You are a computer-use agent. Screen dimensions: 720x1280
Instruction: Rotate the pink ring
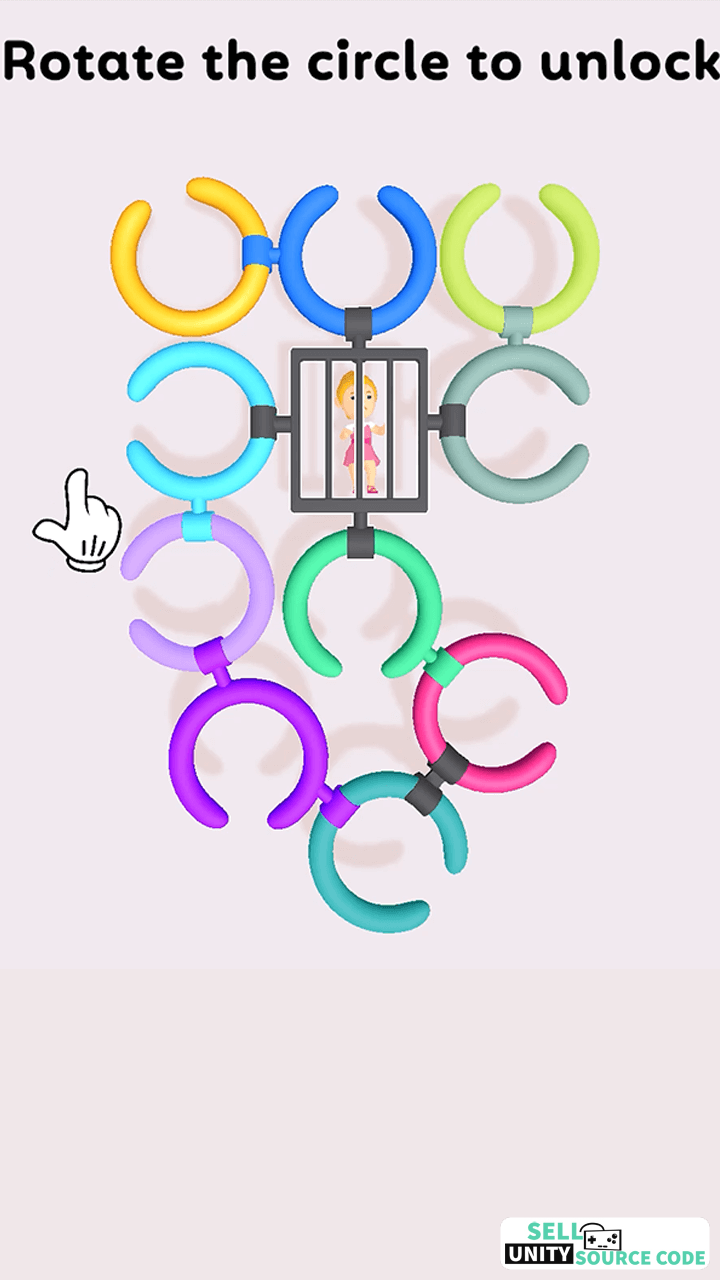(490, 712)
